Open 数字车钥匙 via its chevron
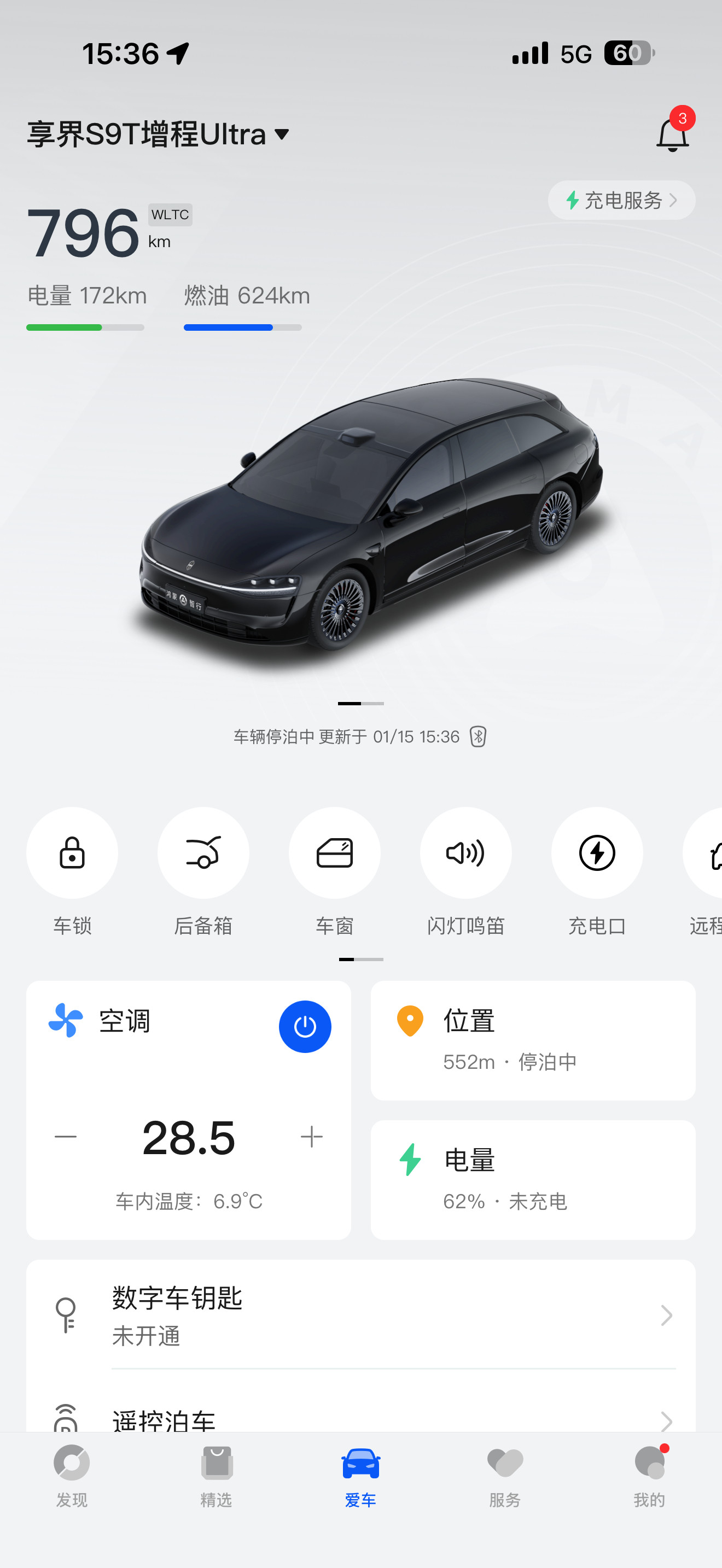The image size is (722, 1568). pos(668,1316)
